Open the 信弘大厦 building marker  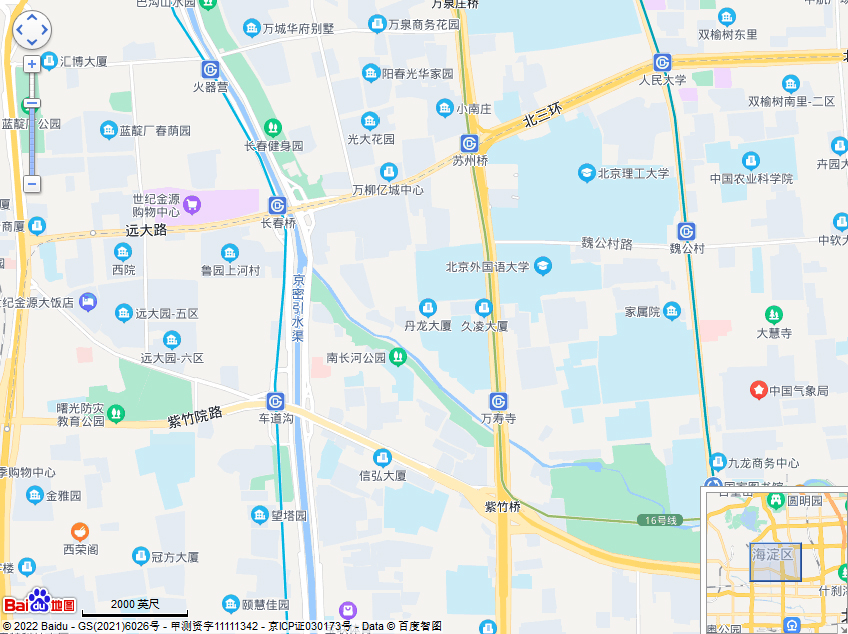382,458
